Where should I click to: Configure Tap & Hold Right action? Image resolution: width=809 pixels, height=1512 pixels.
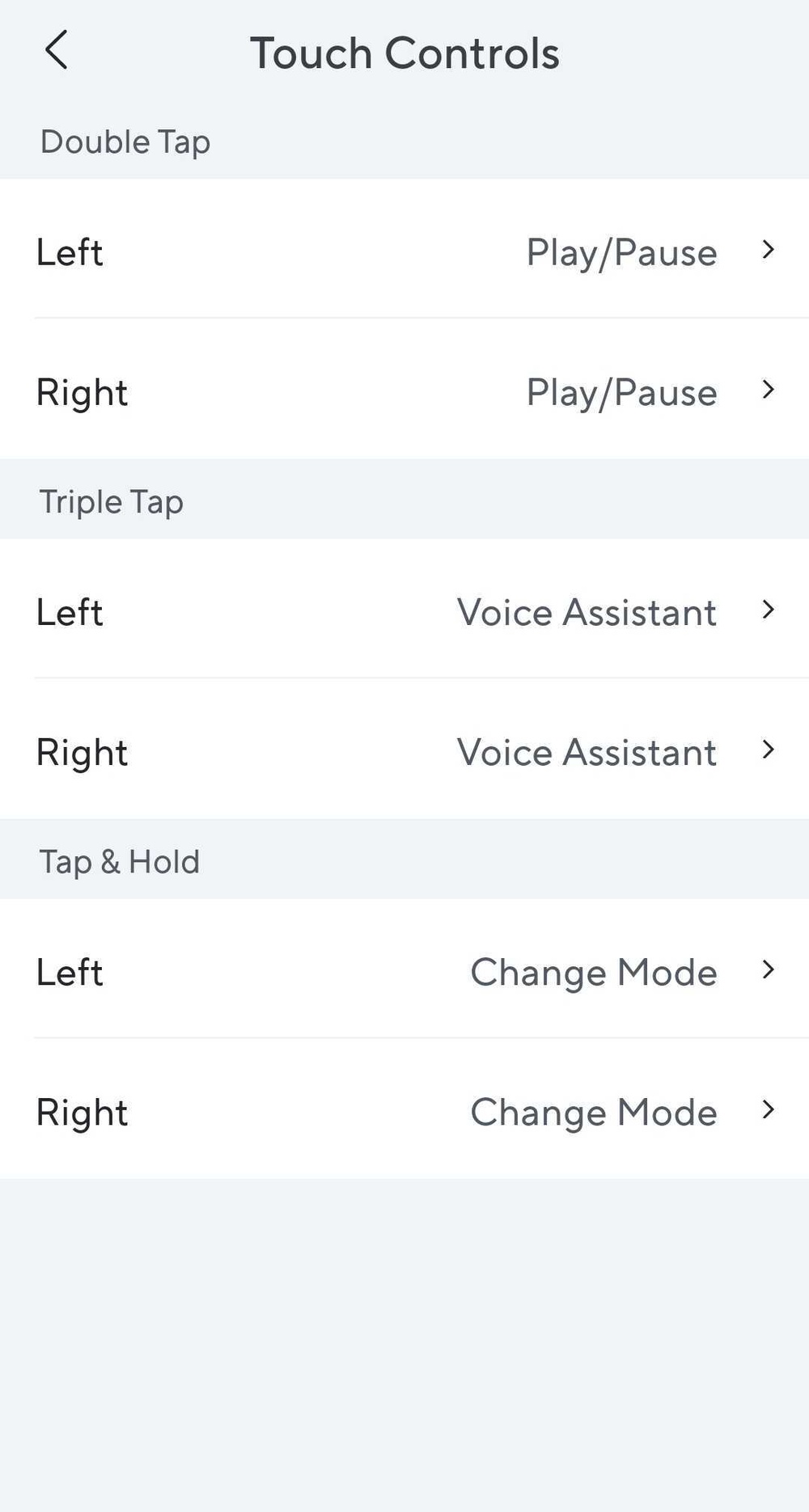pyautogui.click(x=404, y=1111)
